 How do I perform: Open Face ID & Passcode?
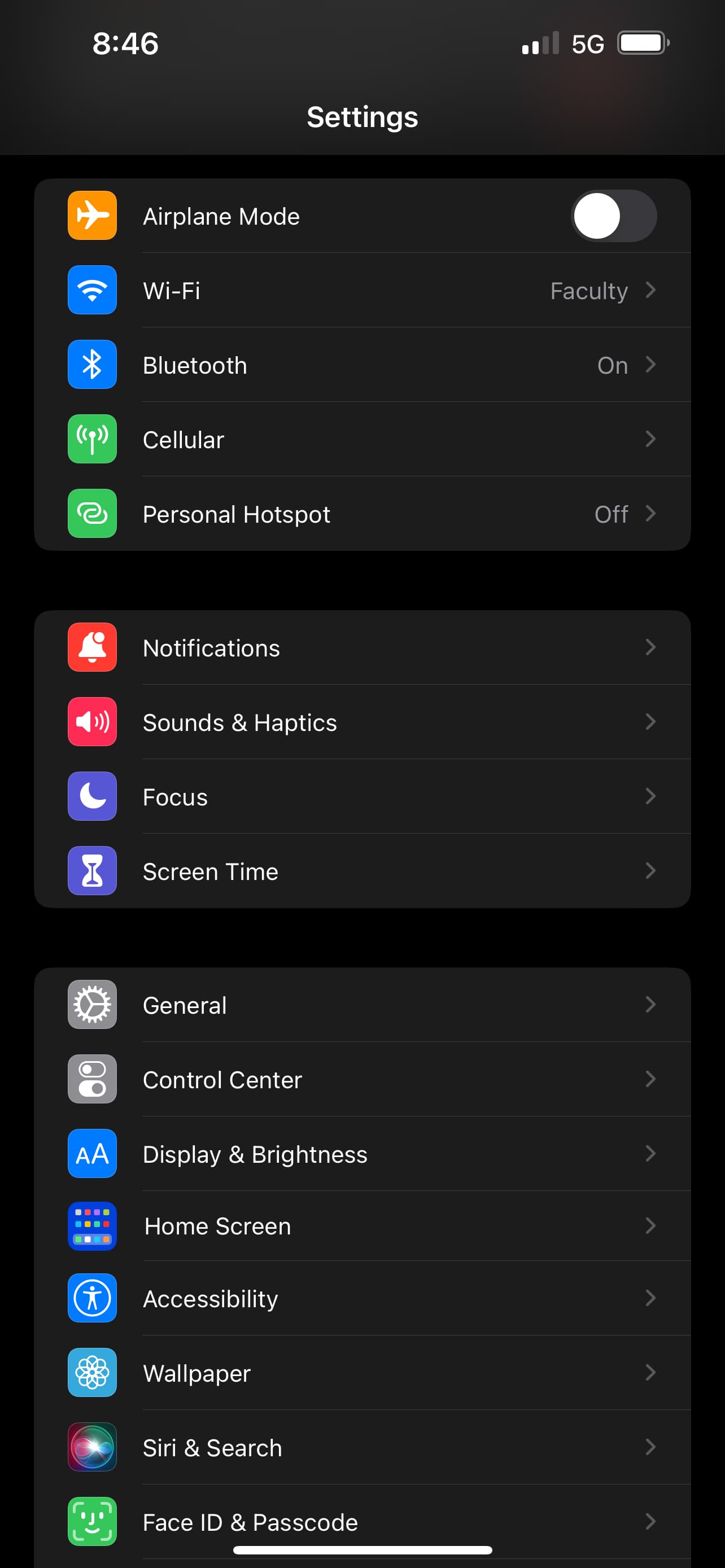tap(362, 1522)
